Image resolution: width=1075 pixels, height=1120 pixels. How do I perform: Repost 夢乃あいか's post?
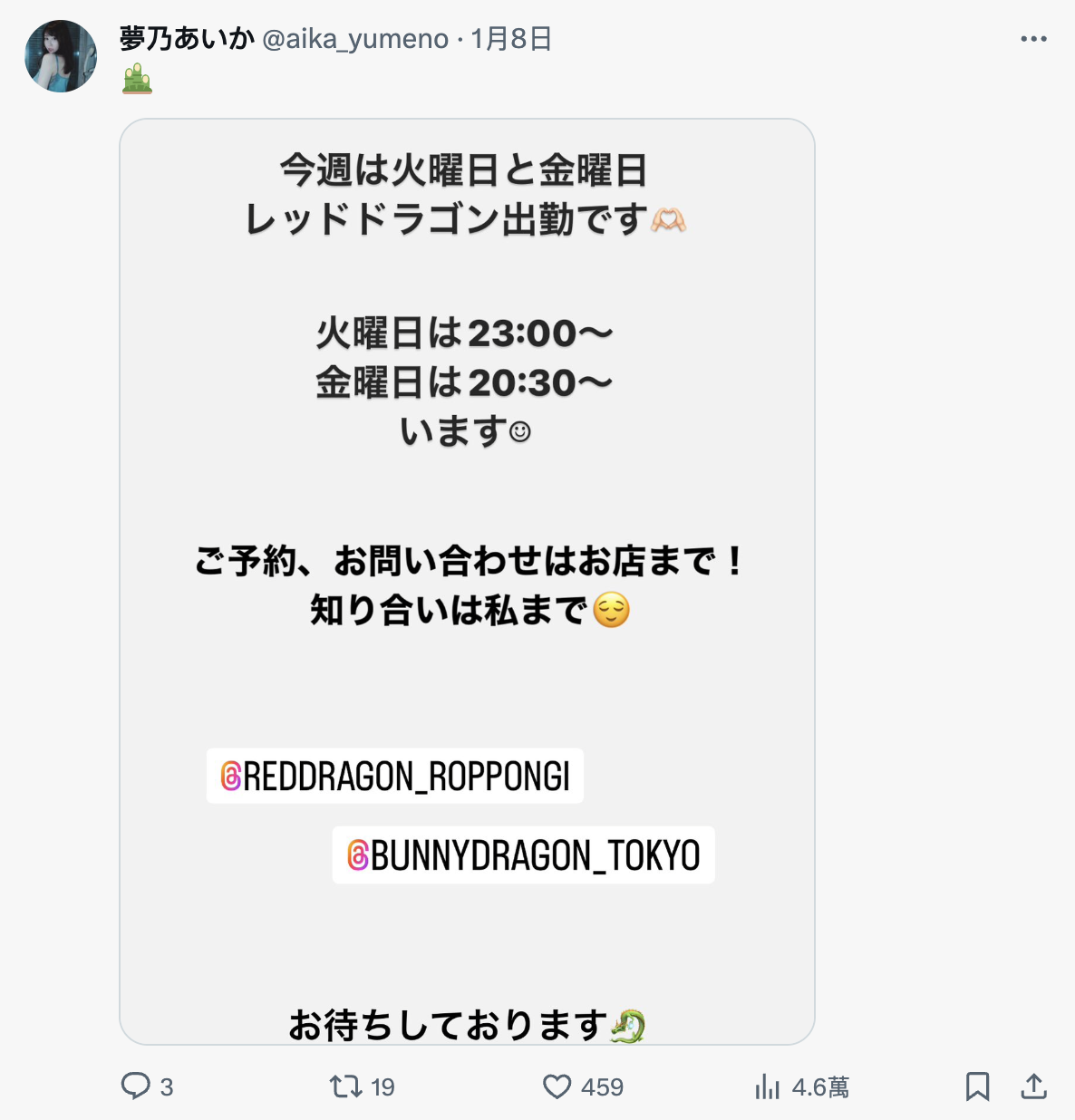click(x=346, y=1086)
